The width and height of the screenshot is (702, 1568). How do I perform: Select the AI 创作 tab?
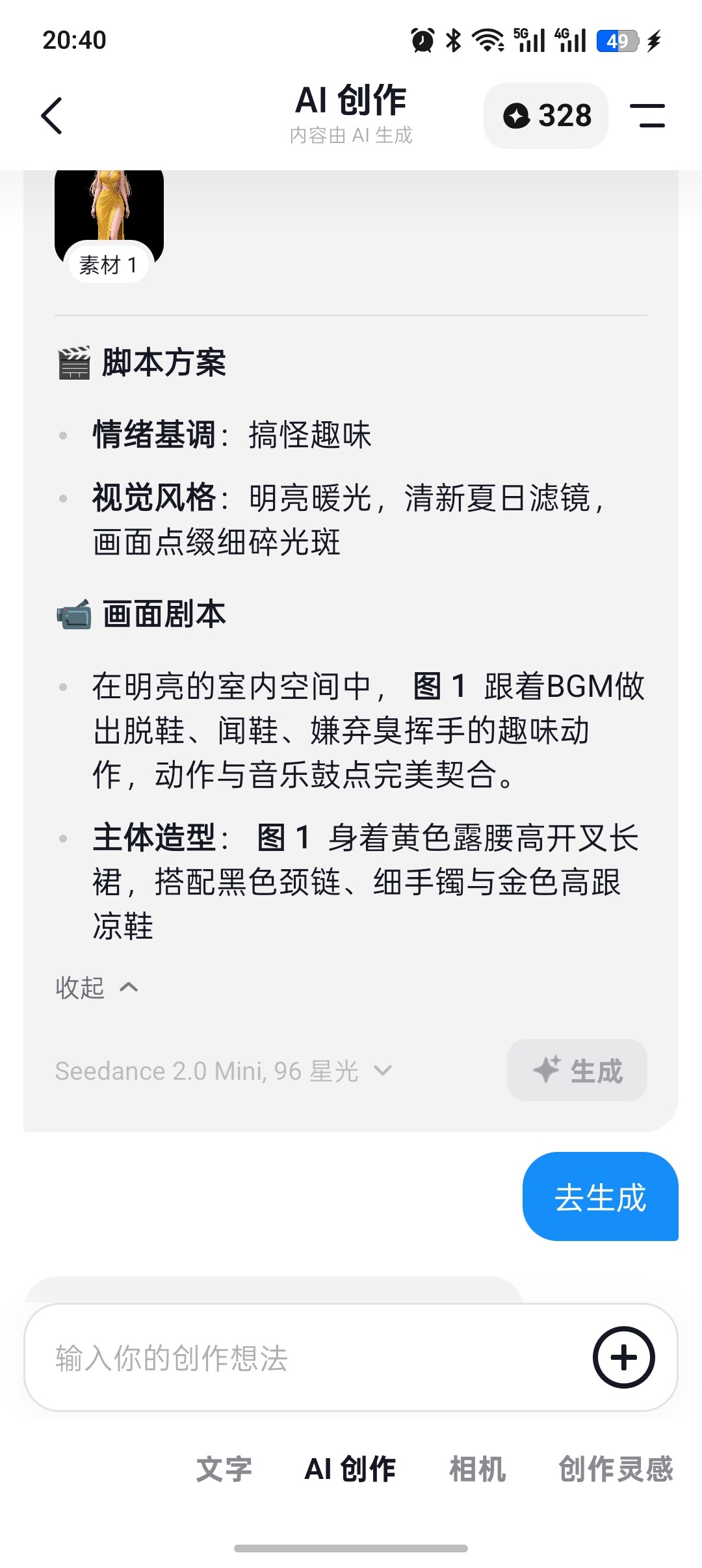(x=350, y=1469)
